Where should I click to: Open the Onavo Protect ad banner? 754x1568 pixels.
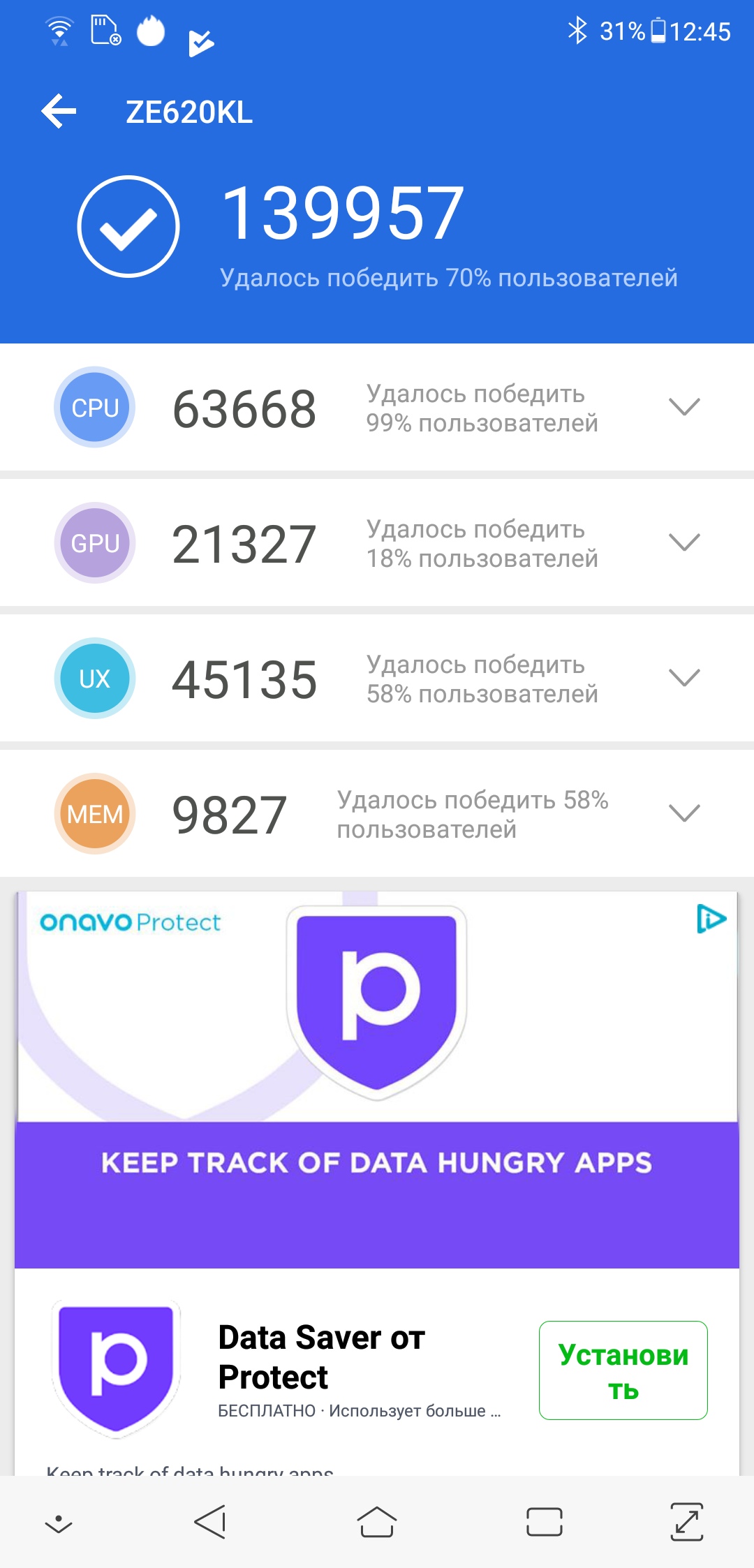click(x=377, y=1079)
